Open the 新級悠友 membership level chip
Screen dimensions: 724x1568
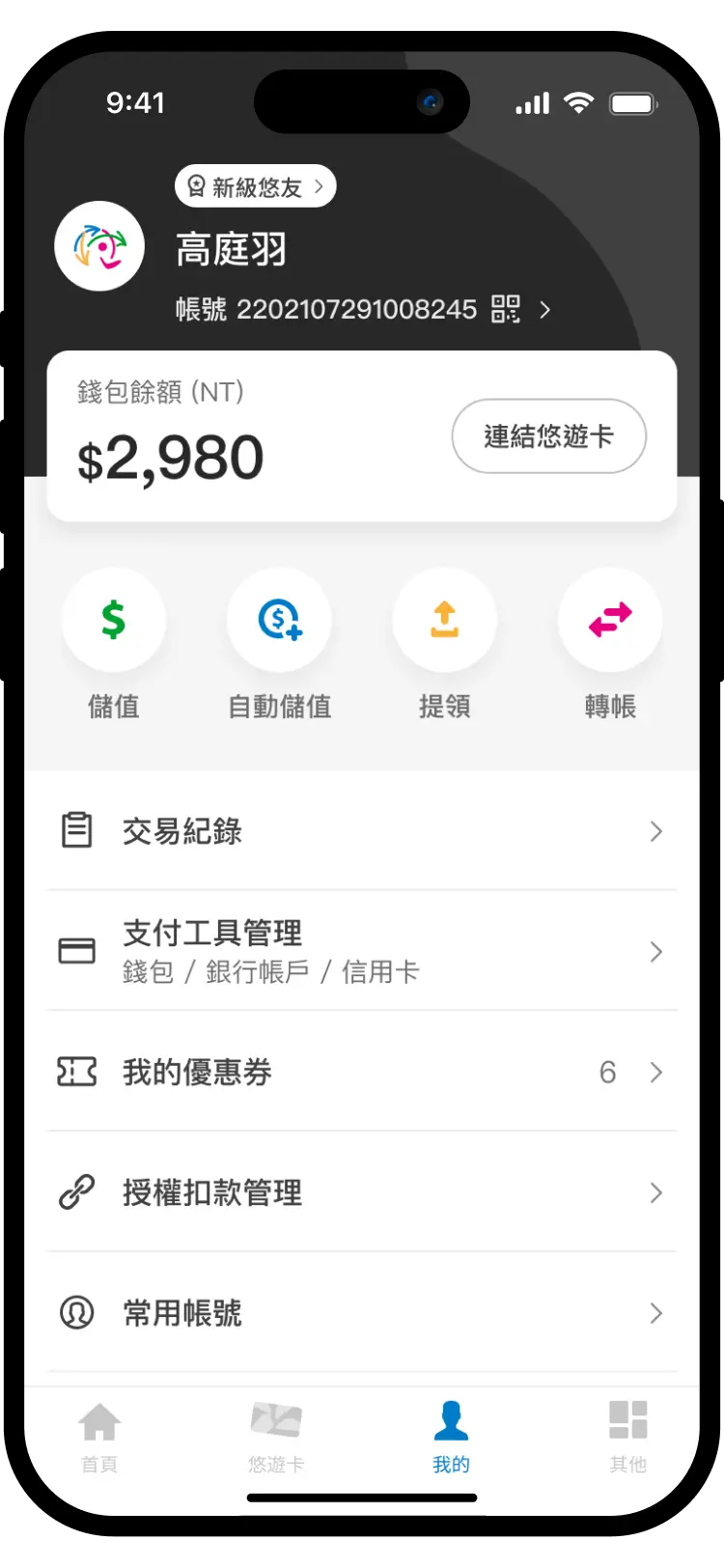(256, 186)
